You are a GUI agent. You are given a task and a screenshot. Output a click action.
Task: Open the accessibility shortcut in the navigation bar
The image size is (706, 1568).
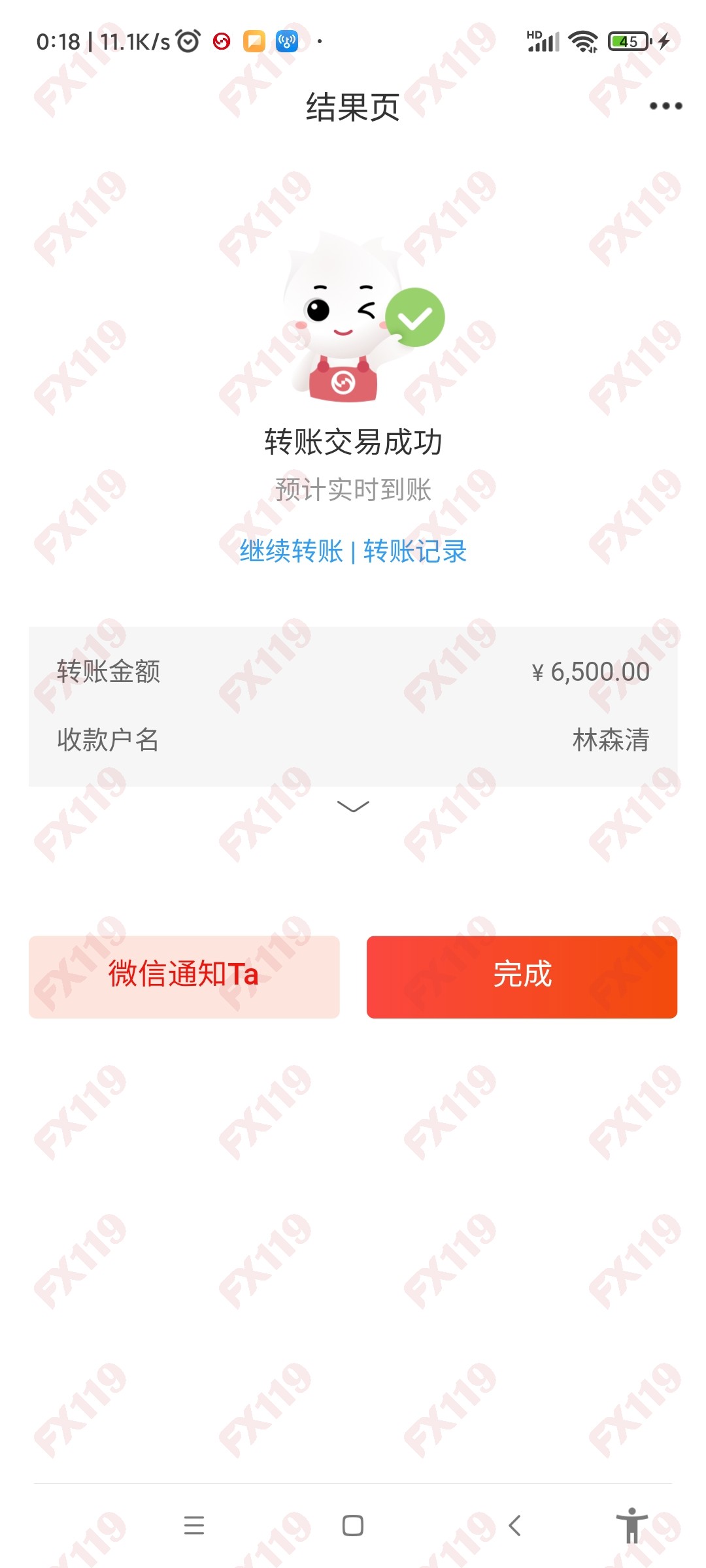point(631,1526)
